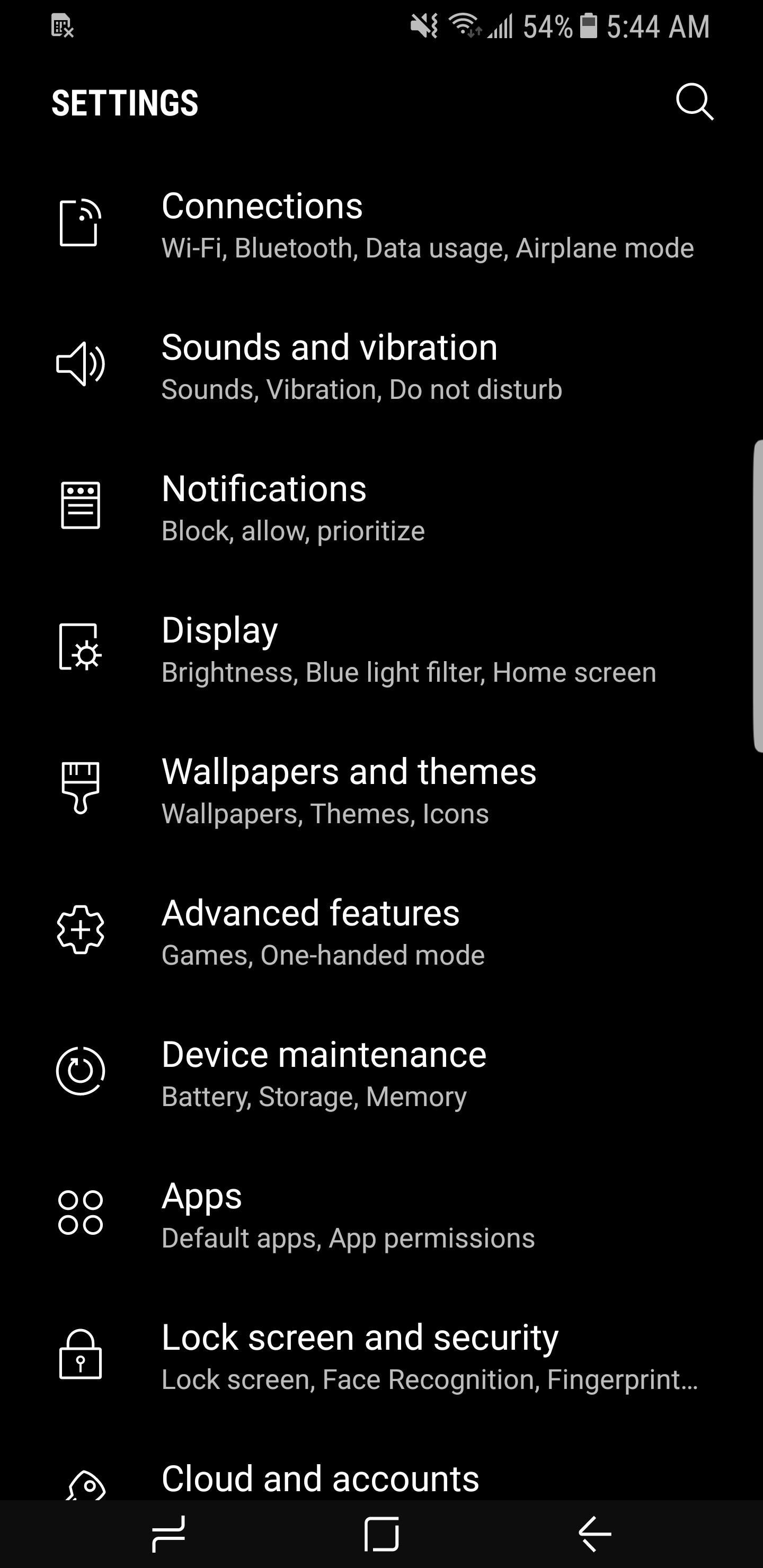Tap the Edge panel handle

[758, 596]
